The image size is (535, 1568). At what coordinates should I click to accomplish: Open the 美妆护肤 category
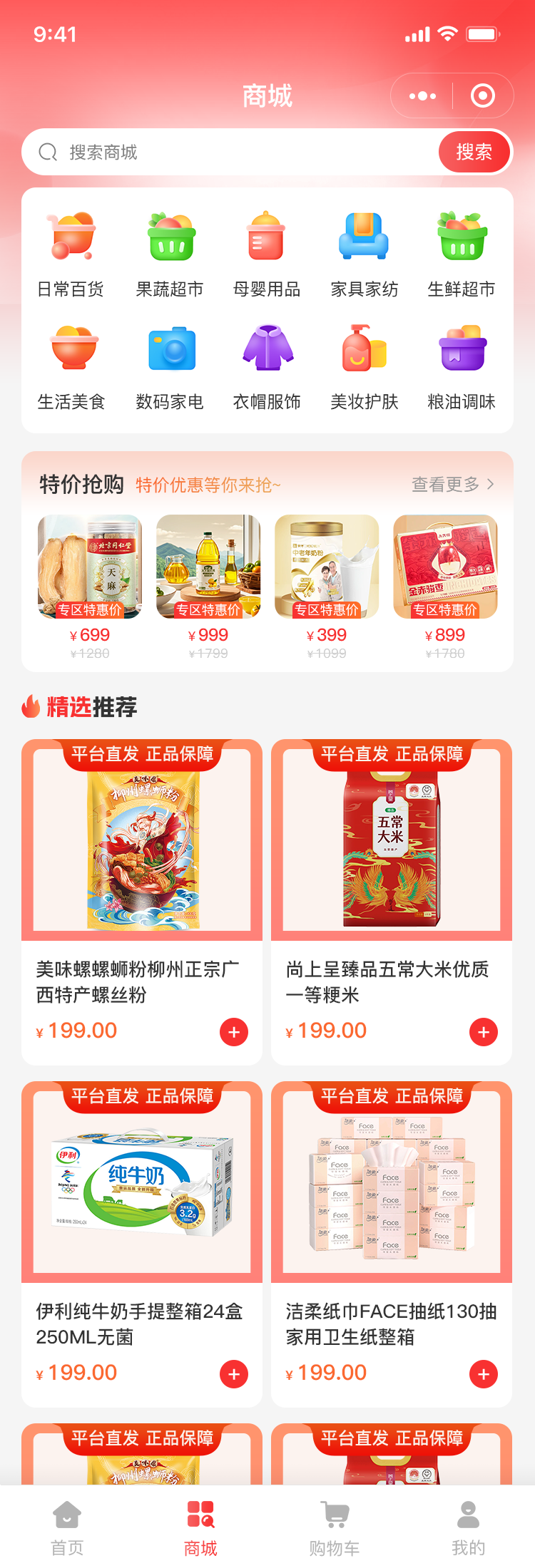click(x=364, y=366)
